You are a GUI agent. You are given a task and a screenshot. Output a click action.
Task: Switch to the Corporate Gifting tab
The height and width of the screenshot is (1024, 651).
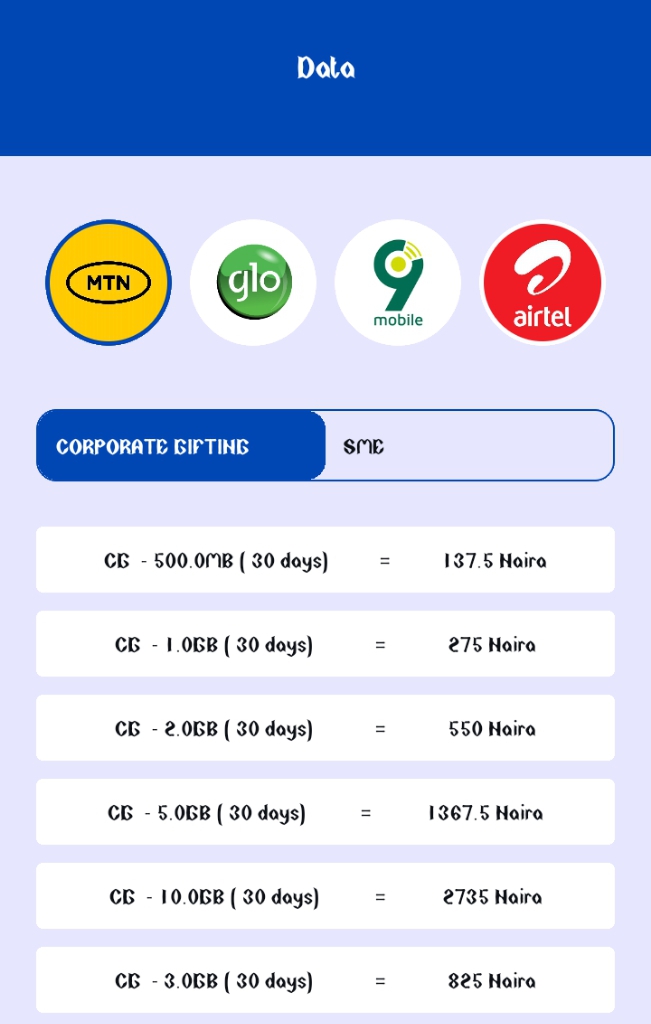click(x=181, y=446)
